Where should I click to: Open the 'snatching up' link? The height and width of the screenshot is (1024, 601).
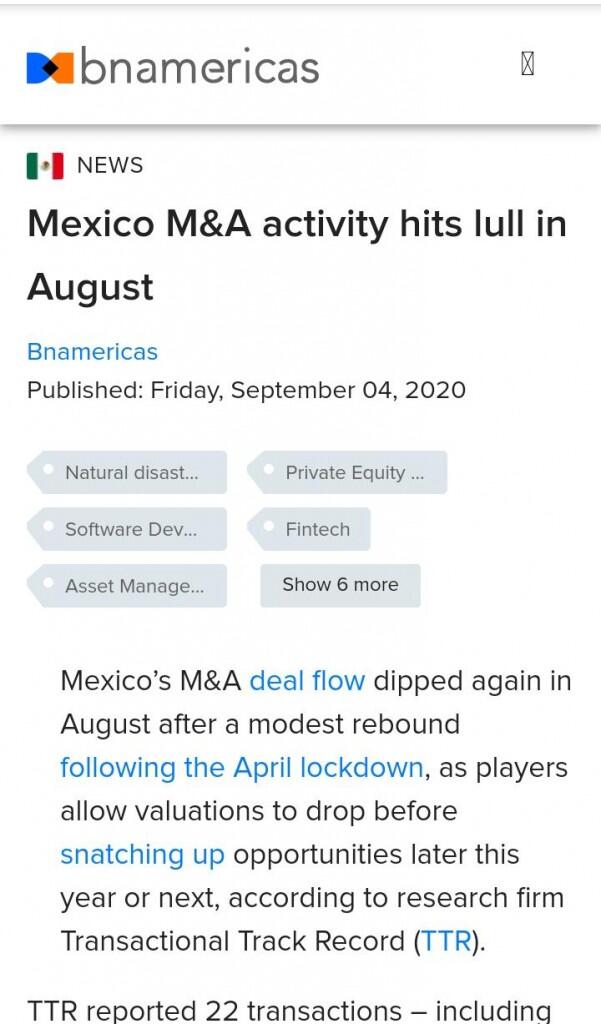tap(142, 855)
